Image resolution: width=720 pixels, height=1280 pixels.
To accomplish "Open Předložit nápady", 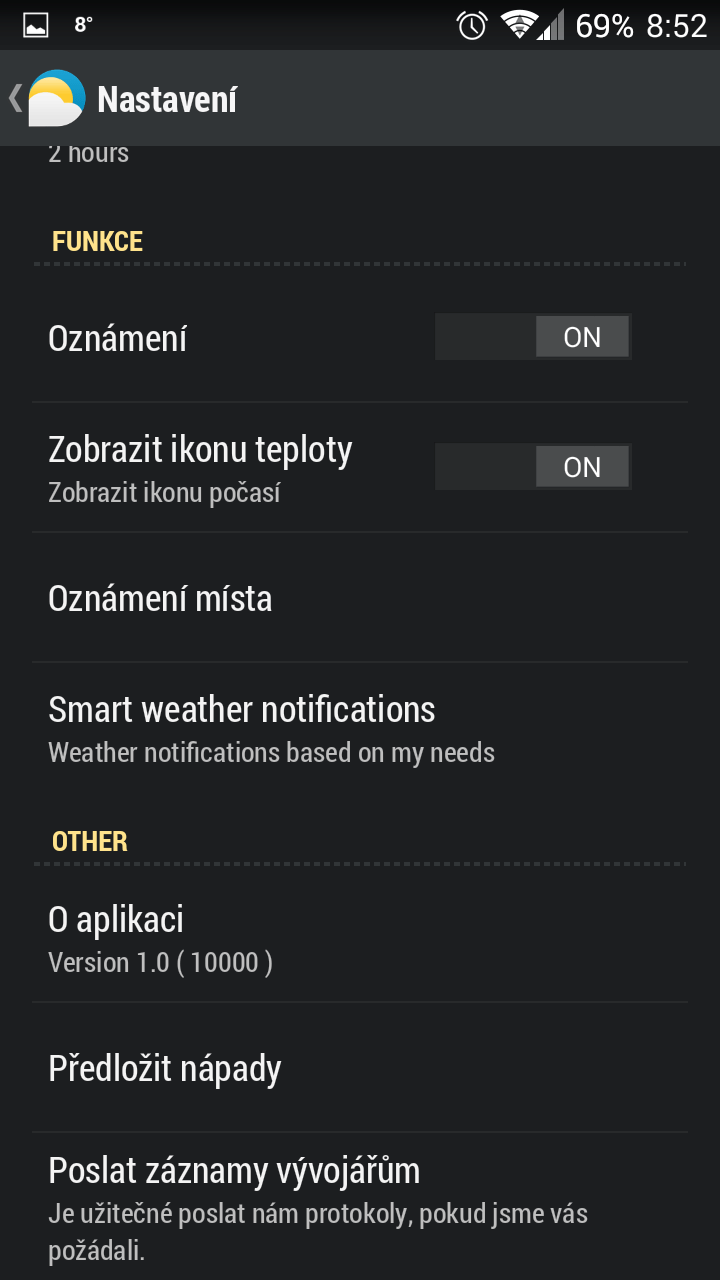I will (360, 1068).
